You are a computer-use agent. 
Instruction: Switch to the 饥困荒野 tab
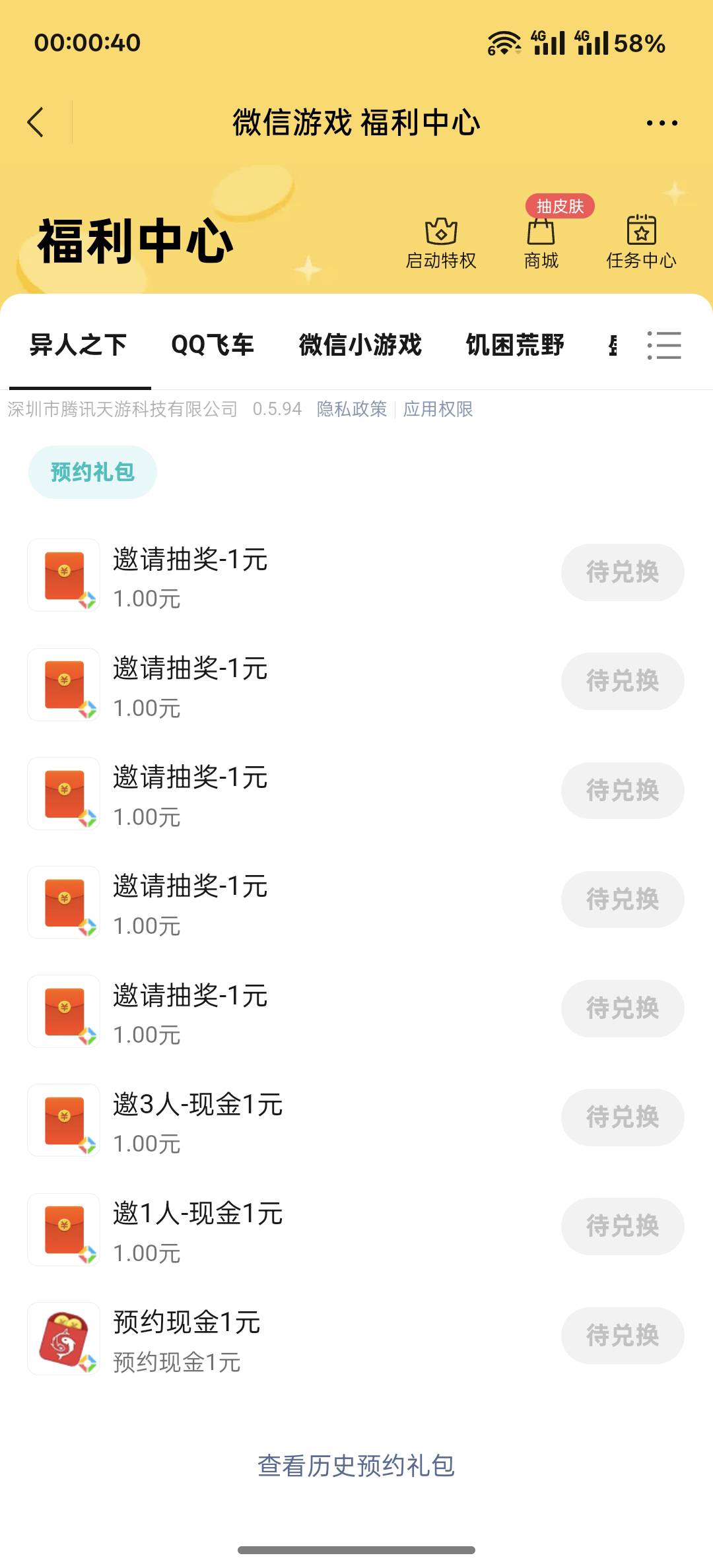coord(516,345)
